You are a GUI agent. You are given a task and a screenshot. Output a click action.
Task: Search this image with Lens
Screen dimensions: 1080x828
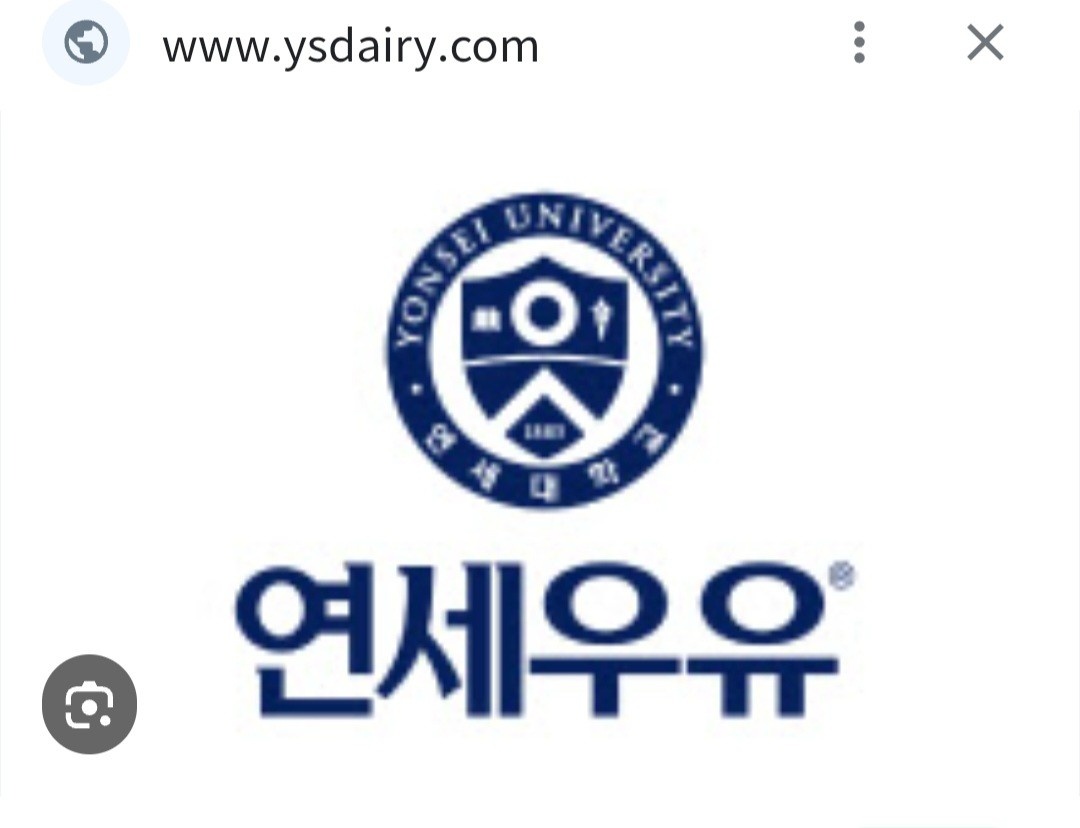click(89, 705)
